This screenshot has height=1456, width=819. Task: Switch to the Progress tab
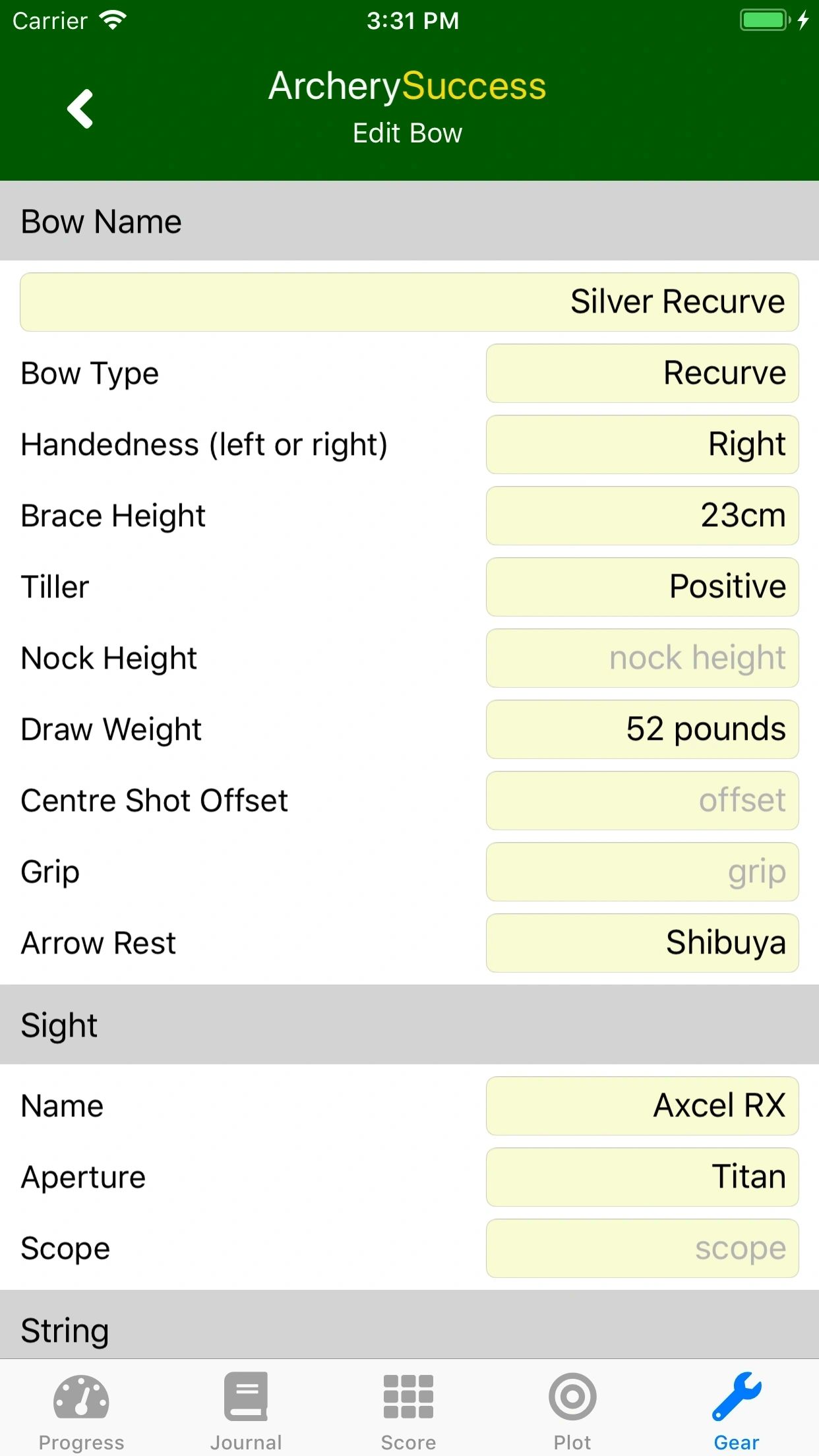(x=82, y=1411)
